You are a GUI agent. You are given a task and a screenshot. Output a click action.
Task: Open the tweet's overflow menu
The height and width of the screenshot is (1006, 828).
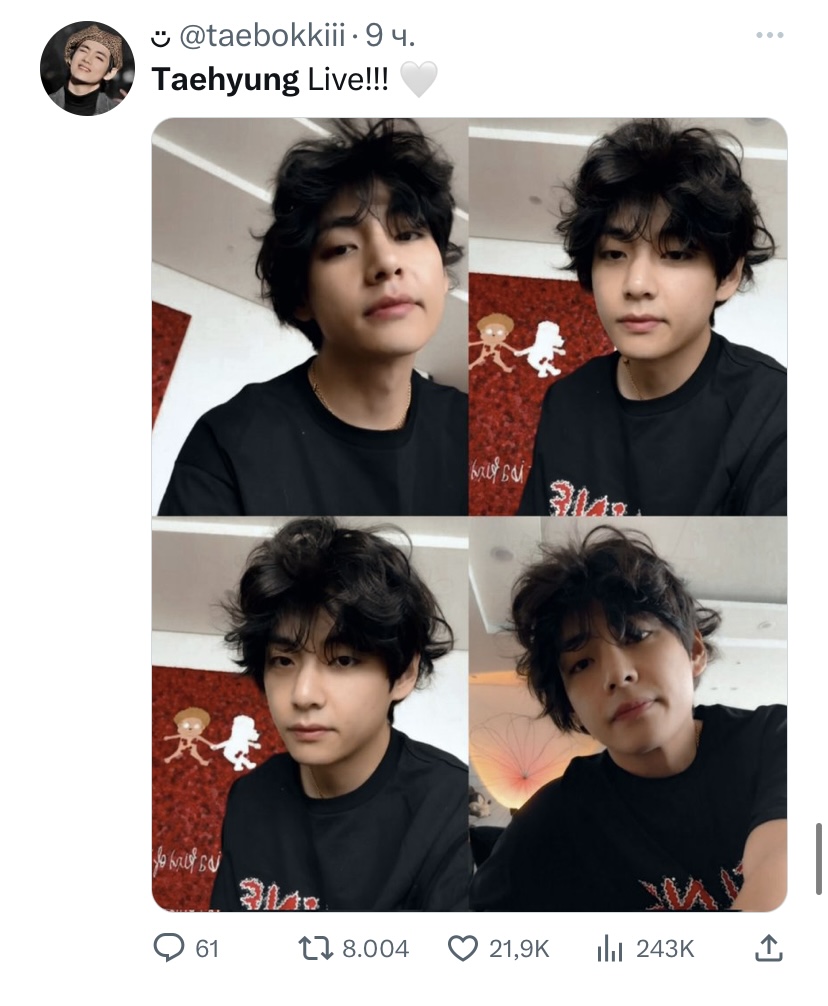pos(769,36)
